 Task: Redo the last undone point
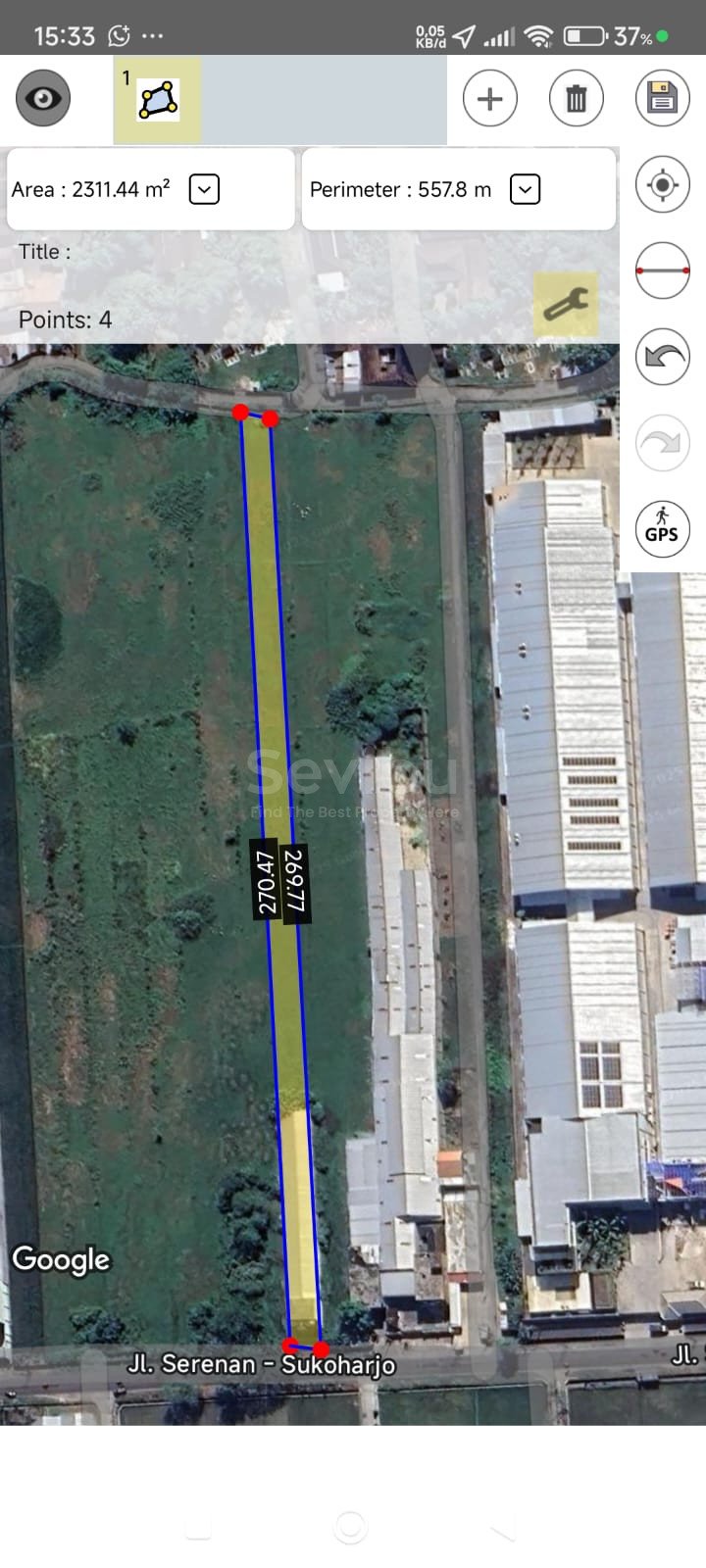point(662,443)
